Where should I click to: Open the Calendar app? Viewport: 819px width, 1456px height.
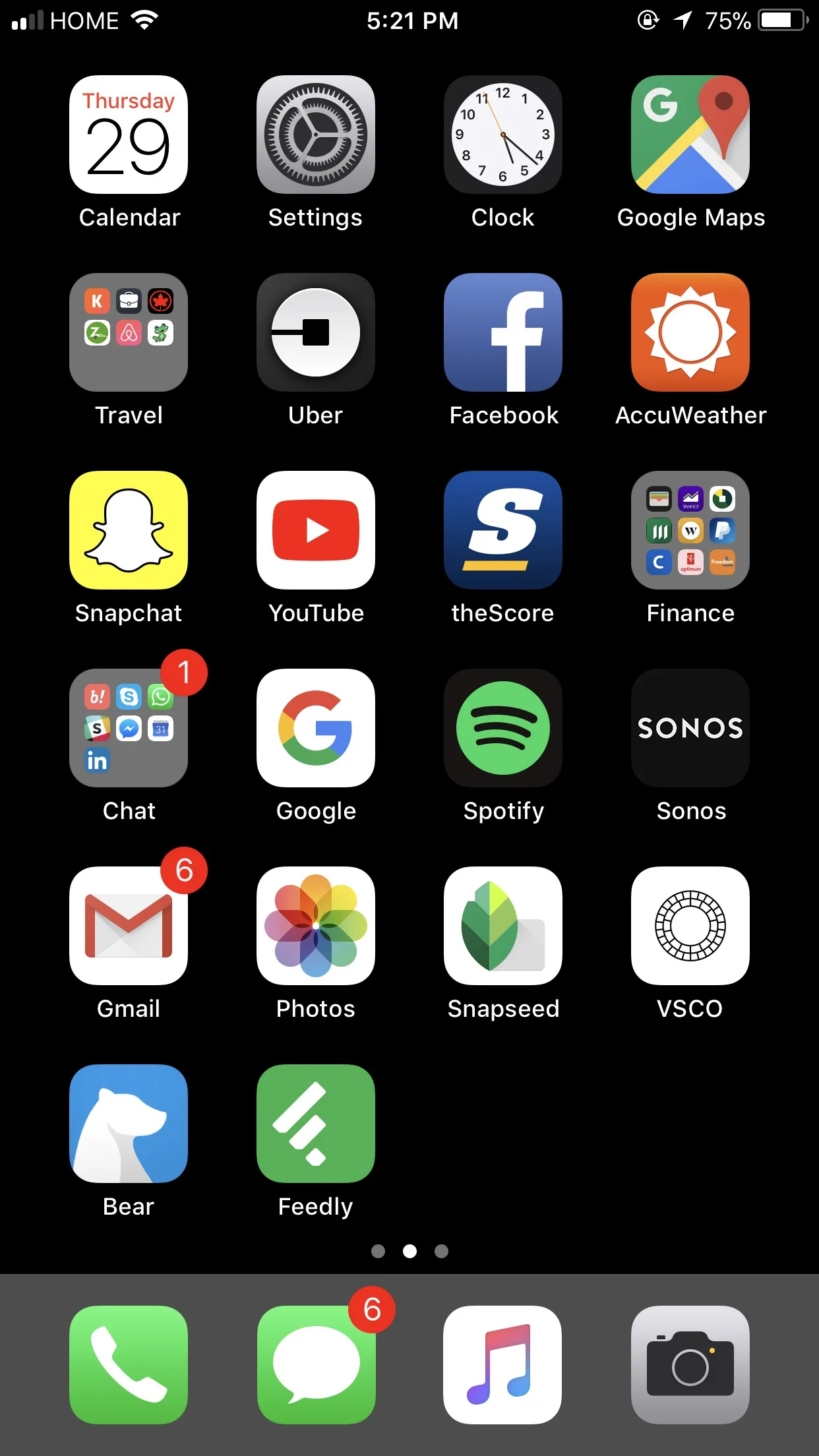129,135
